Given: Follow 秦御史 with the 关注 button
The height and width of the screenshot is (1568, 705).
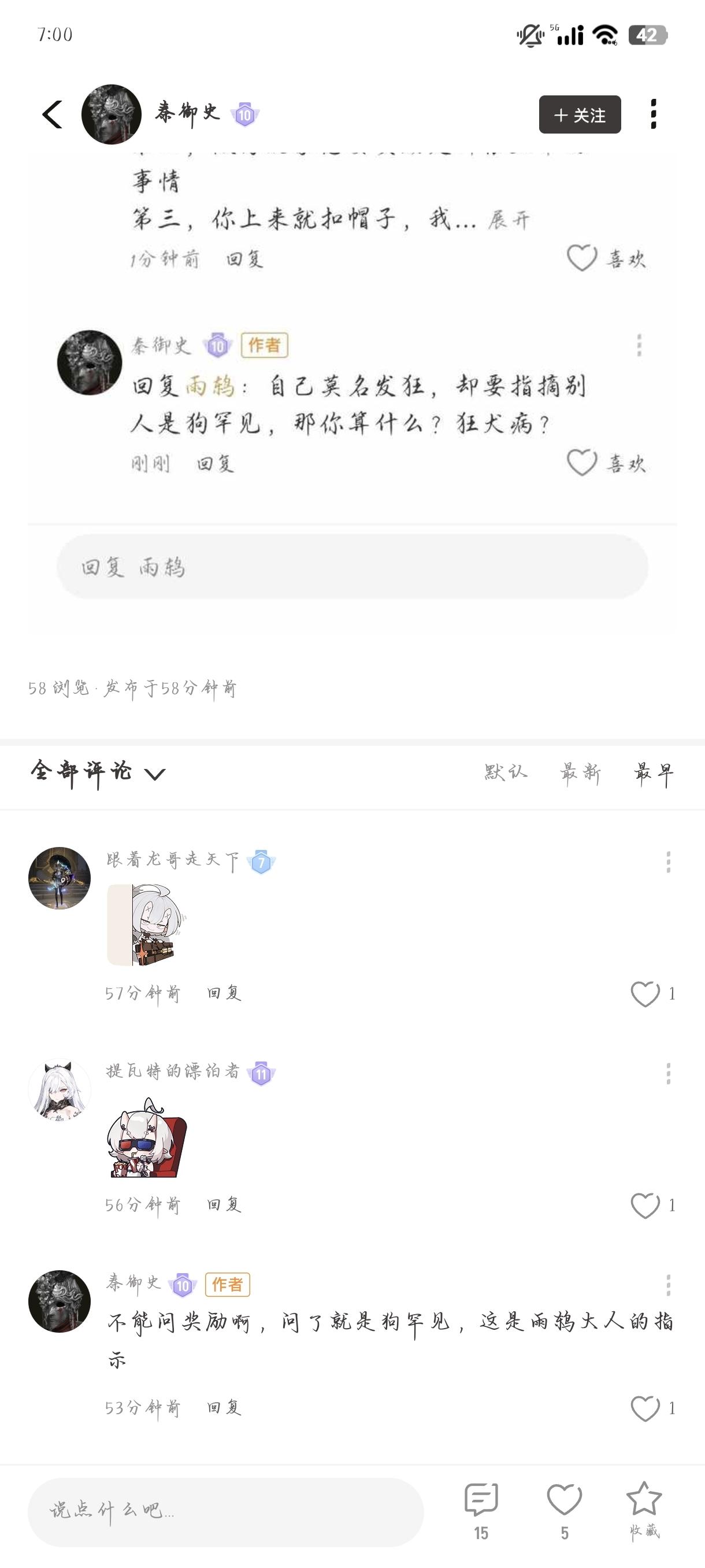Looking at the screenshot, I should coord(580,114).
